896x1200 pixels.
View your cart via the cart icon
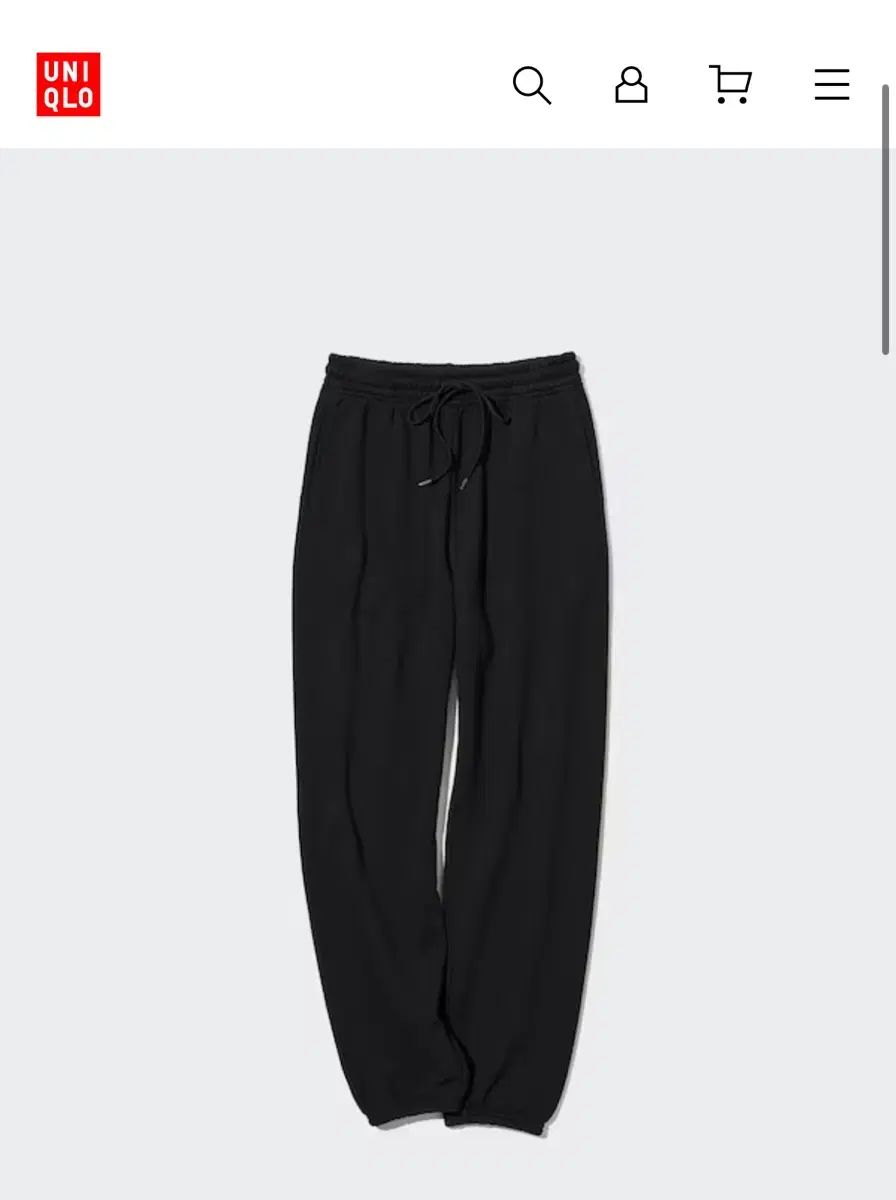[x=731, y=87]
